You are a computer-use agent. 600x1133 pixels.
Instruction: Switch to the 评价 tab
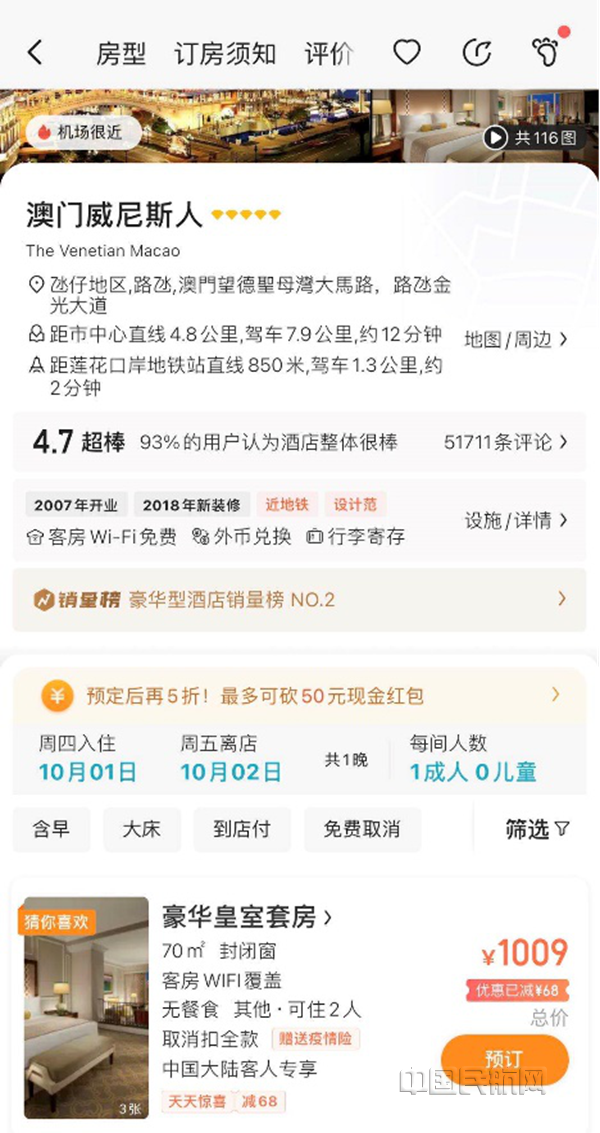pos(329,54)
